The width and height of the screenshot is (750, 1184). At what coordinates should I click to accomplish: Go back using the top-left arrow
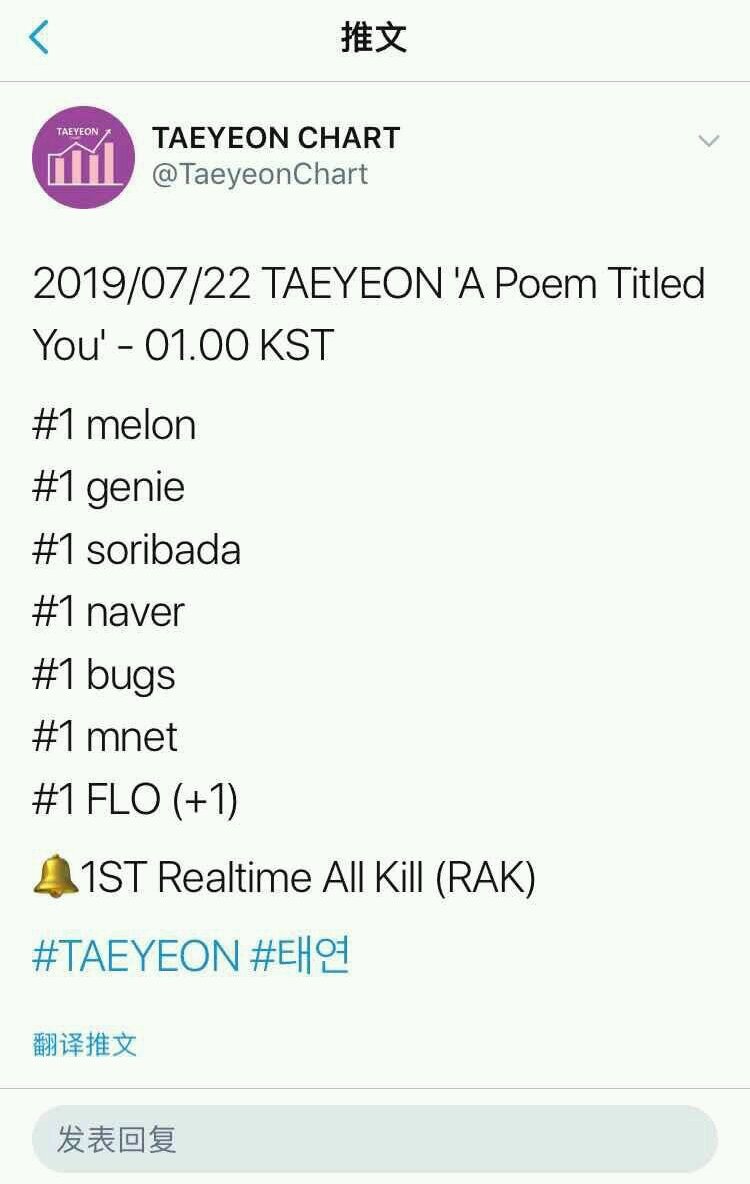click(39, 38)
